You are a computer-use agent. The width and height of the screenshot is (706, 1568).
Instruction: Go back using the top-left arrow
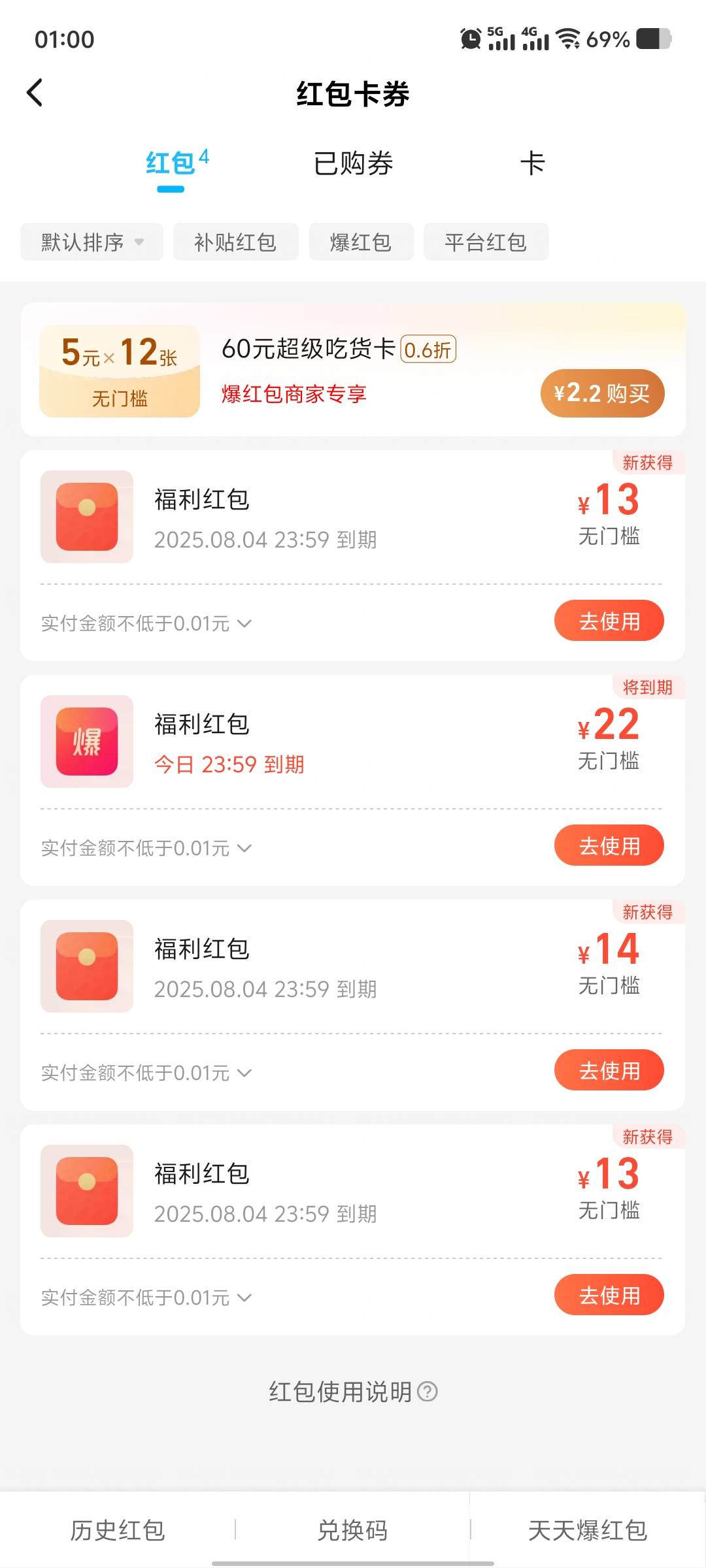tap(35, 93)
